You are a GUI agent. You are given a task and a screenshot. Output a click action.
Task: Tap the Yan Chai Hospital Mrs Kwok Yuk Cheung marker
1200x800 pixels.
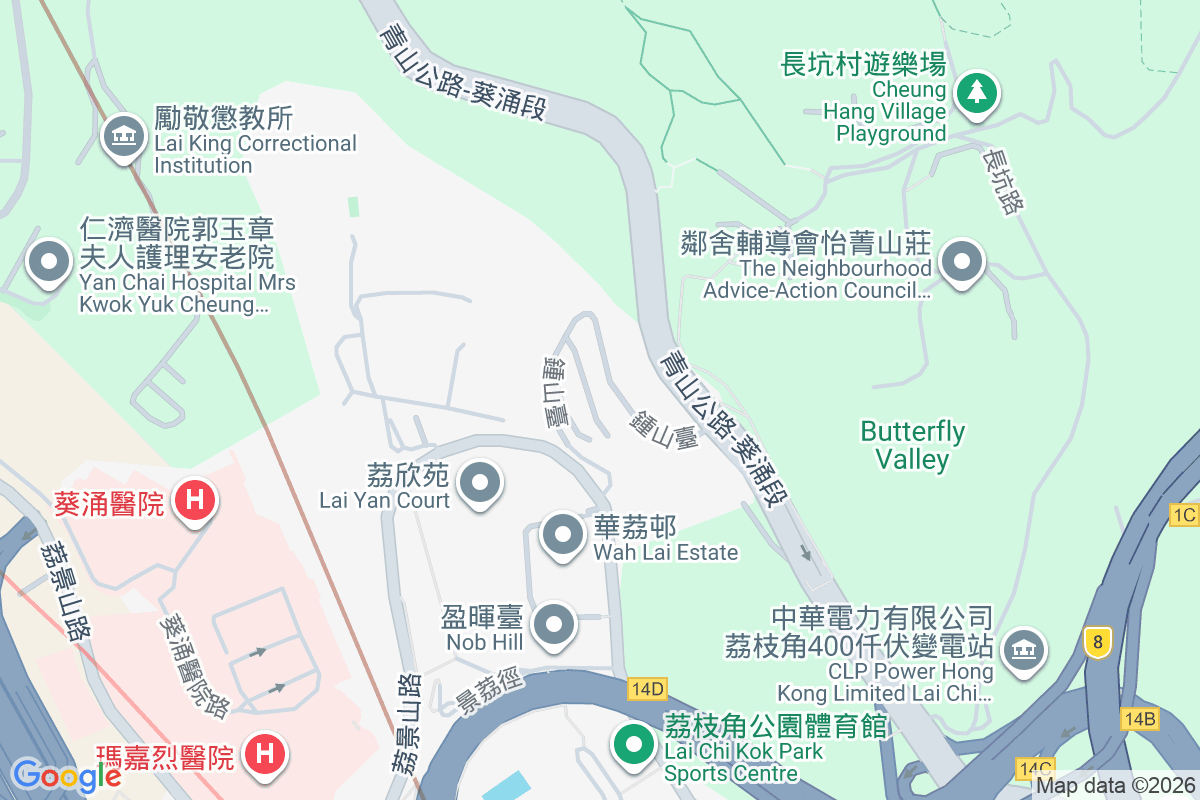pos(48,263)
